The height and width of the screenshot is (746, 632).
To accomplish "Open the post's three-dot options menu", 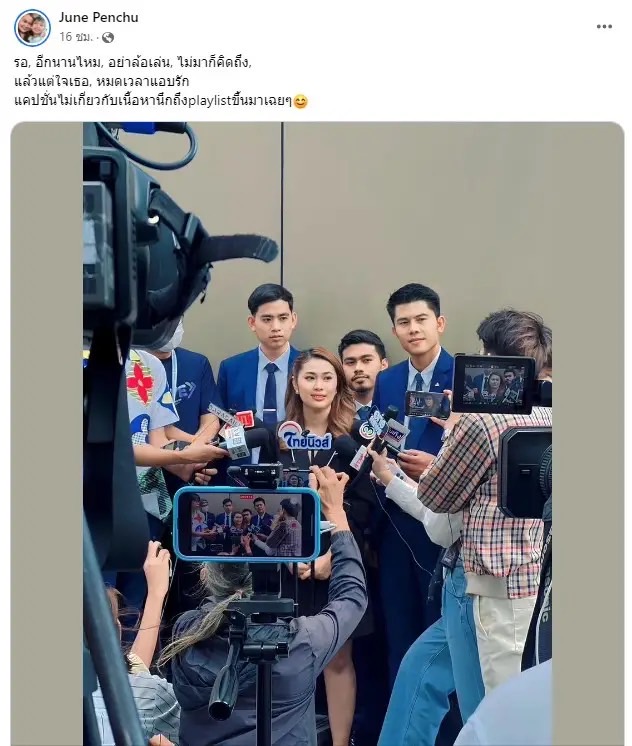I will click(604, 27).
